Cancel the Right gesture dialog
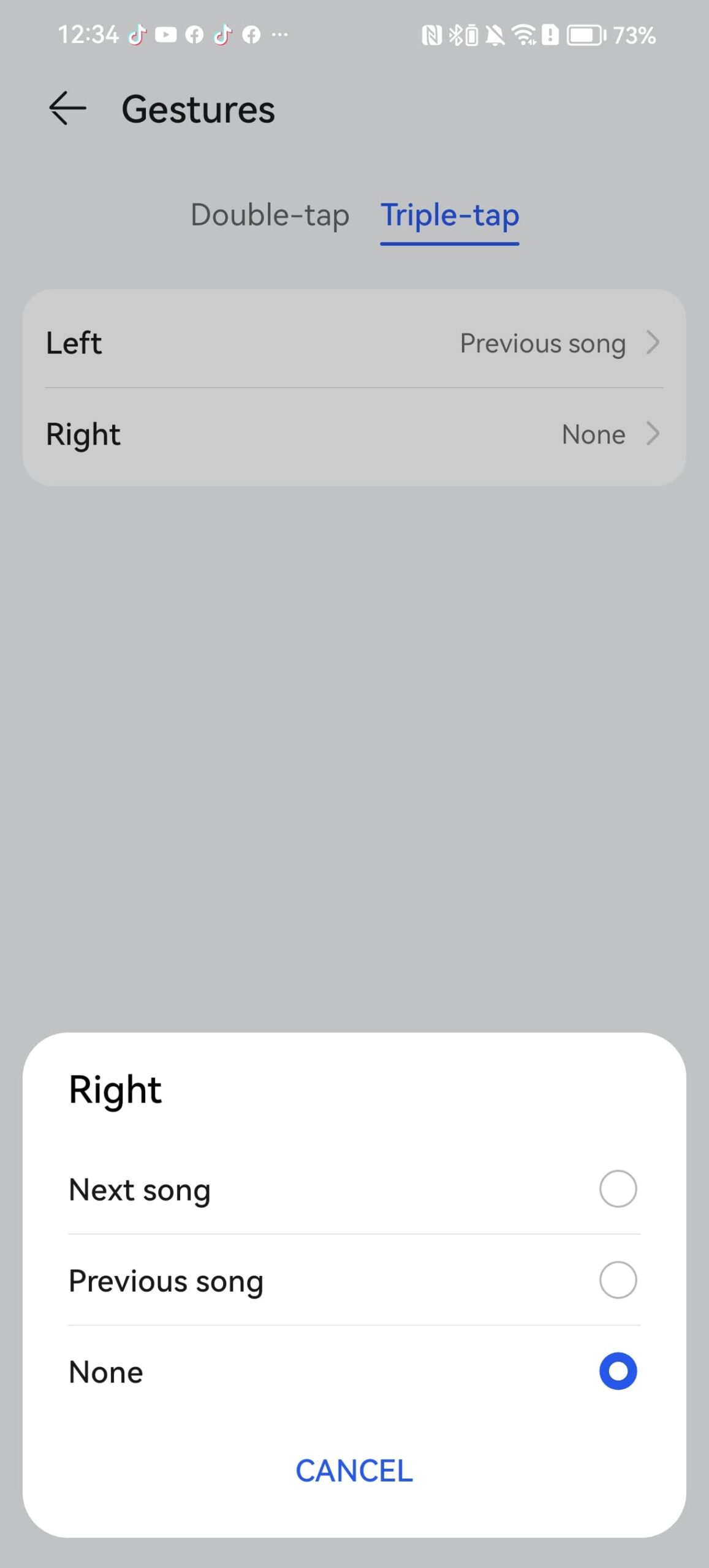709x1568 pixels. click(x=354, y=1471)
